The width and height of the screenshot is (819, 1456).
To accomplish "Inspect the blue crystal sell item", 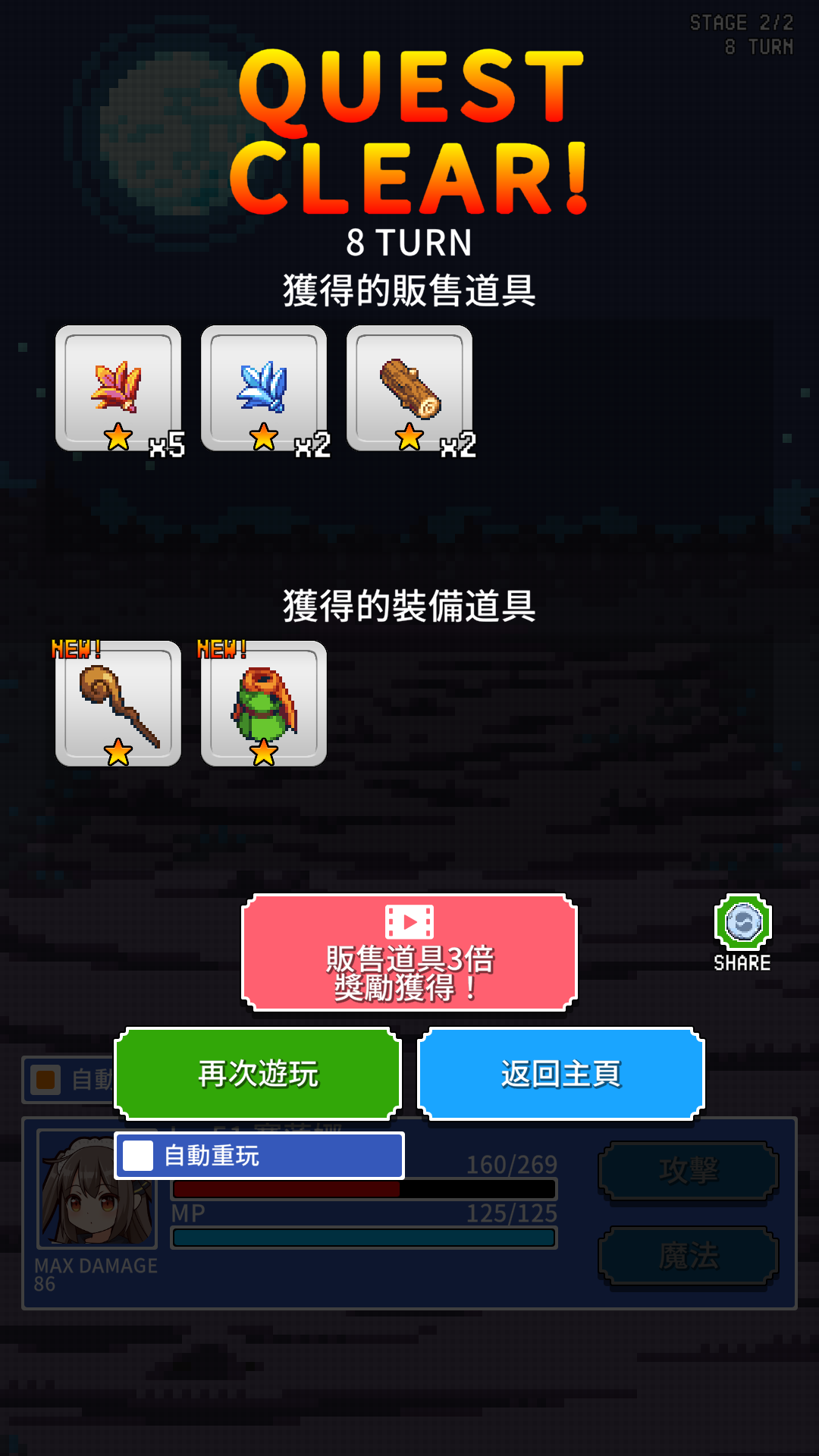I will [x=264, y=388].
